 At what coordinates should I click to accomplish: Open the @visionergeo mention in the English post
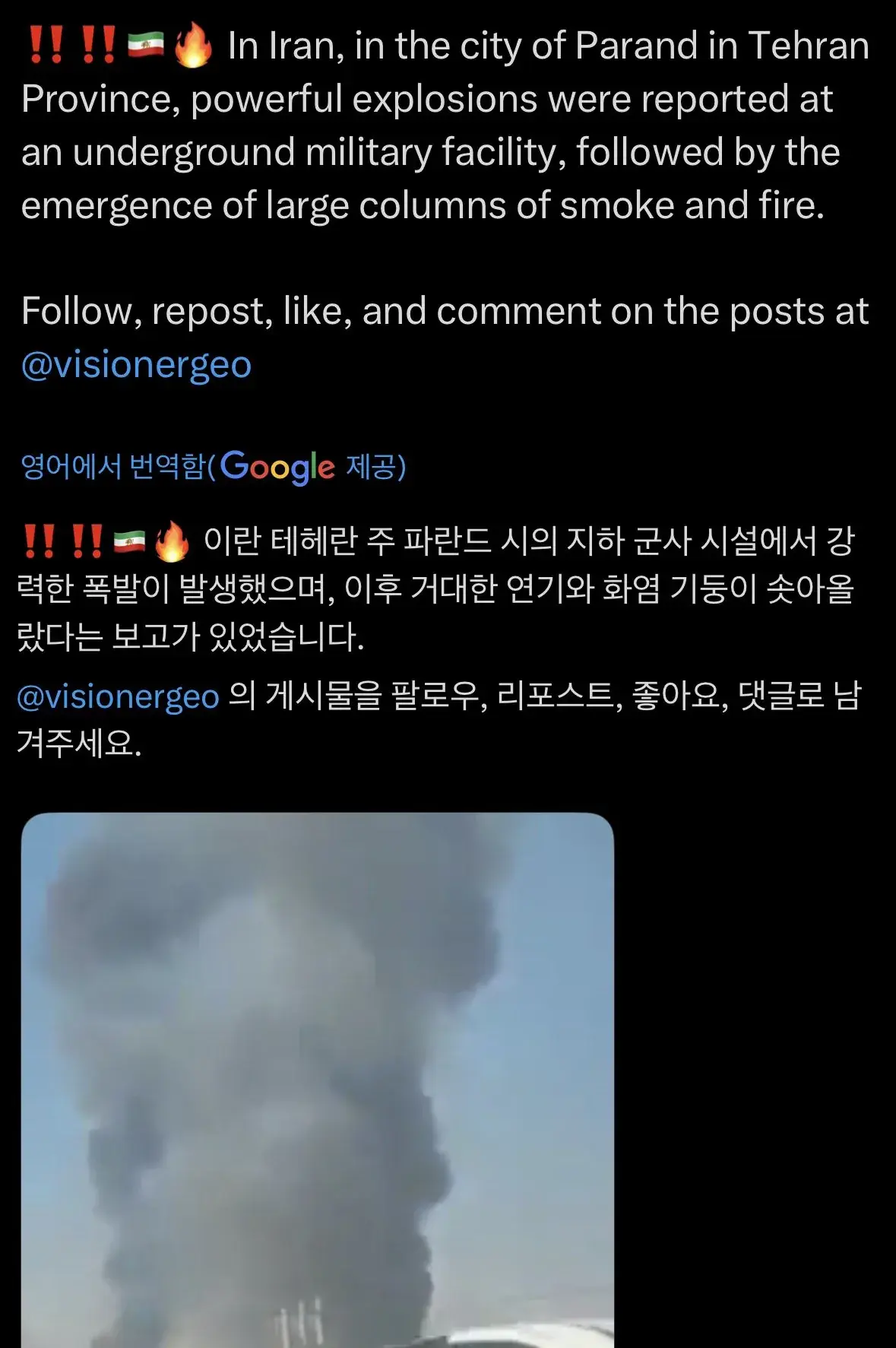[137, 365]
